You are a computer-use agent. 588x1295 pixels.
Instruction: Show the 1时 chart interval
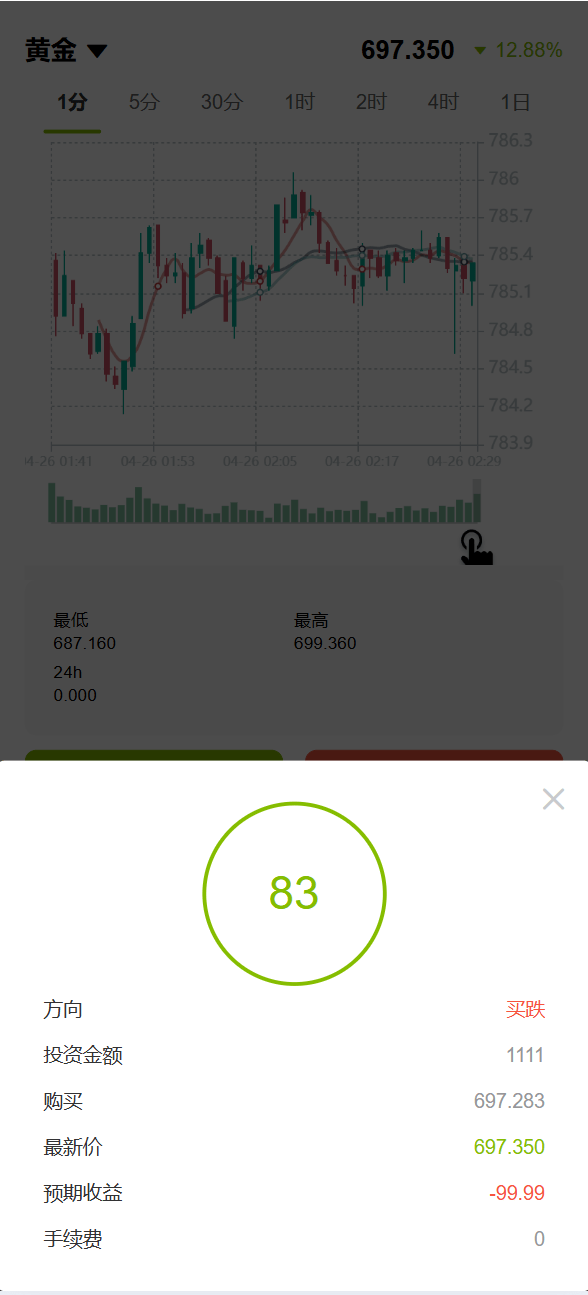pos(299,102)
